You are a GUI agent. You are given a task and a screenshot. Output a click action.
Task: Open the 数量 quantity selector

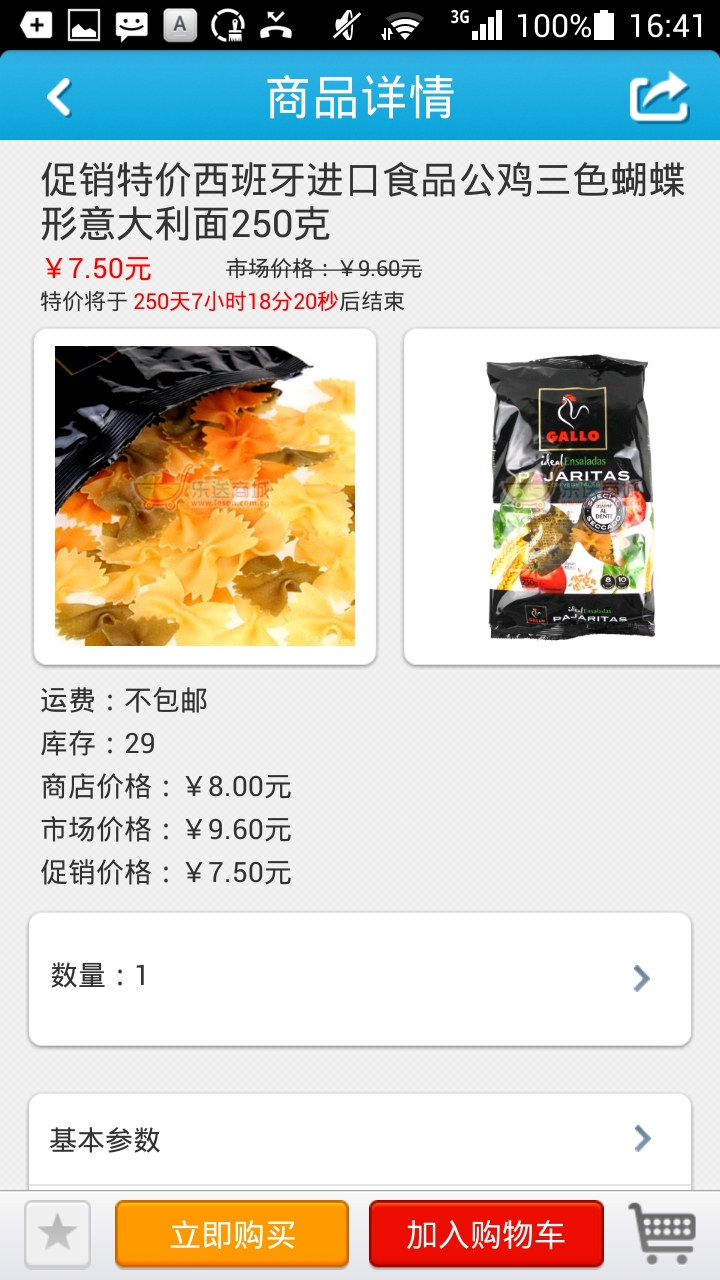[360, 978]
